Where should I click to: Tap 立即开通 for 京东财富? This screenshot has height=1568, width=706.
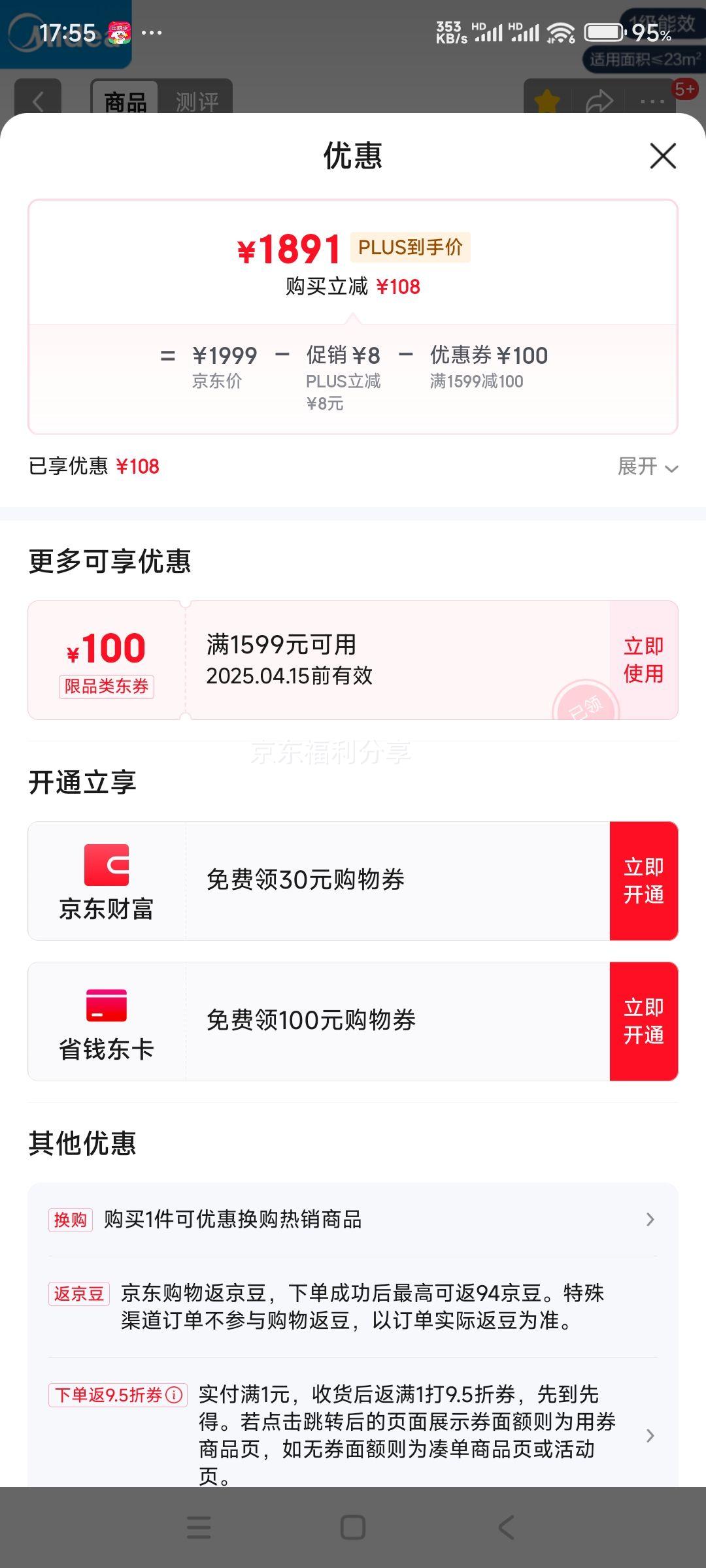click(644, 881)
